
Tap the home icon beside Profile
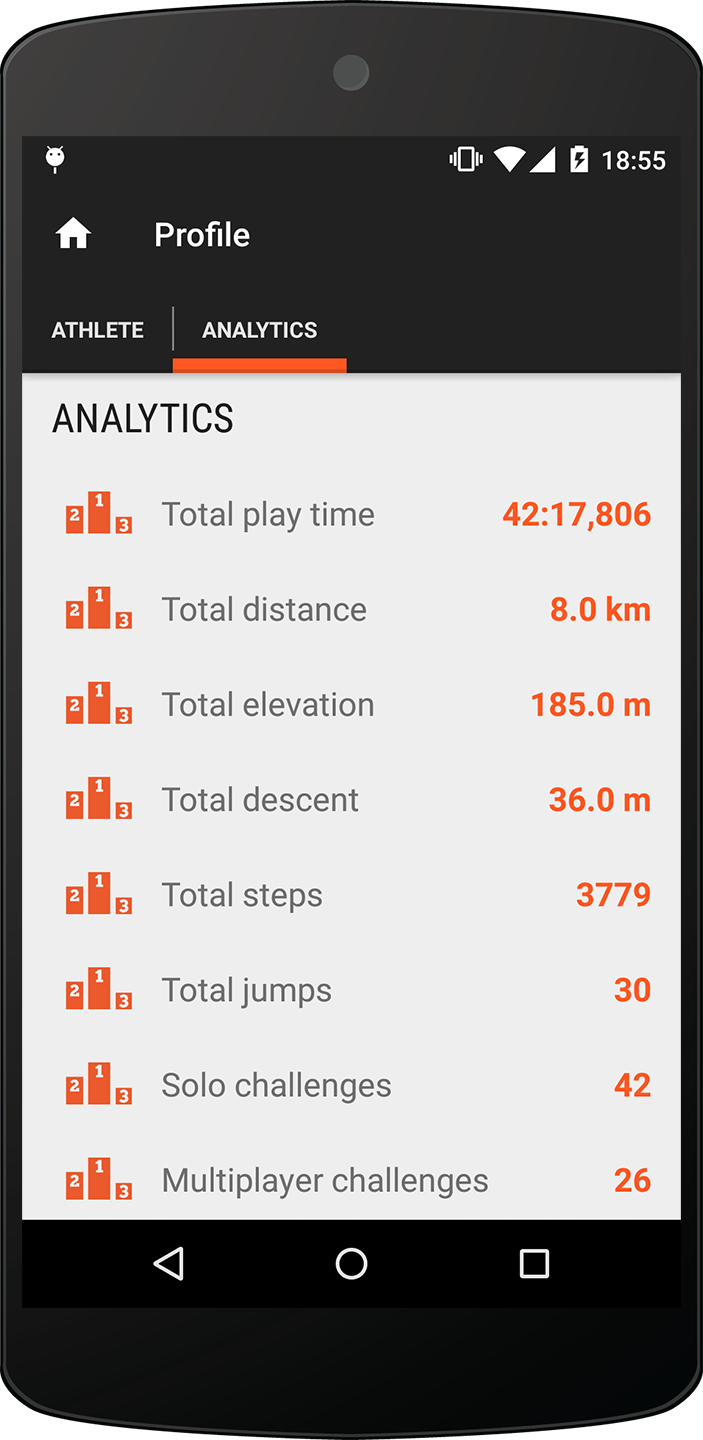tap(73, 234)
